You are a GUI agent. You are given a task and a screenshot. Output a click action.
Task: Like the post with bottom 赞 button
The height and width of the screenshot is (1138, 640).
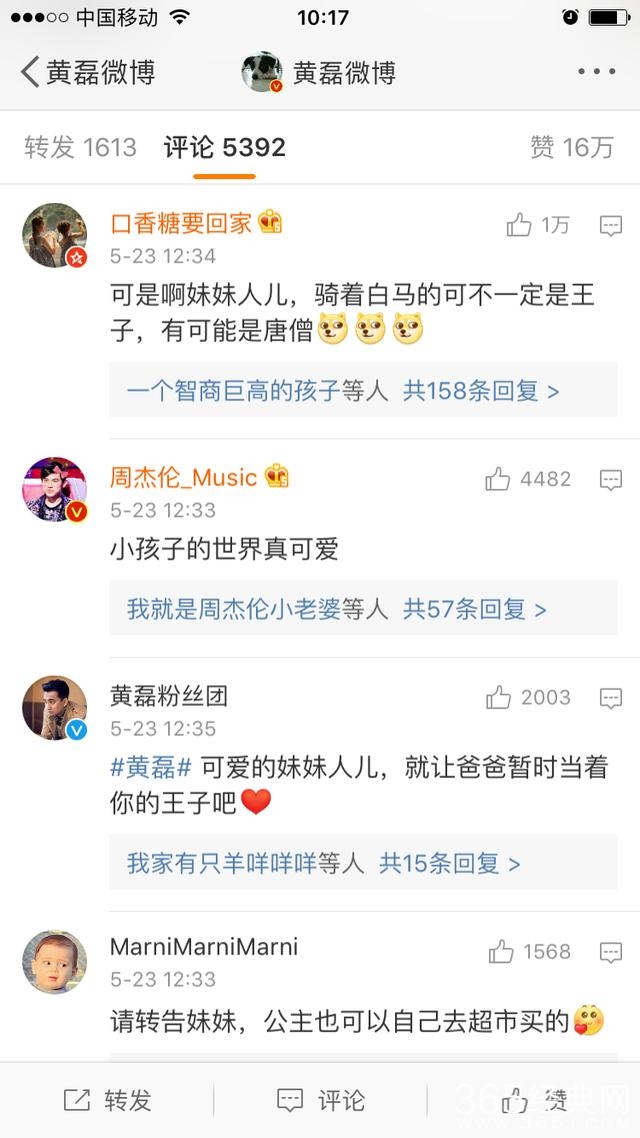(533, 1101)
